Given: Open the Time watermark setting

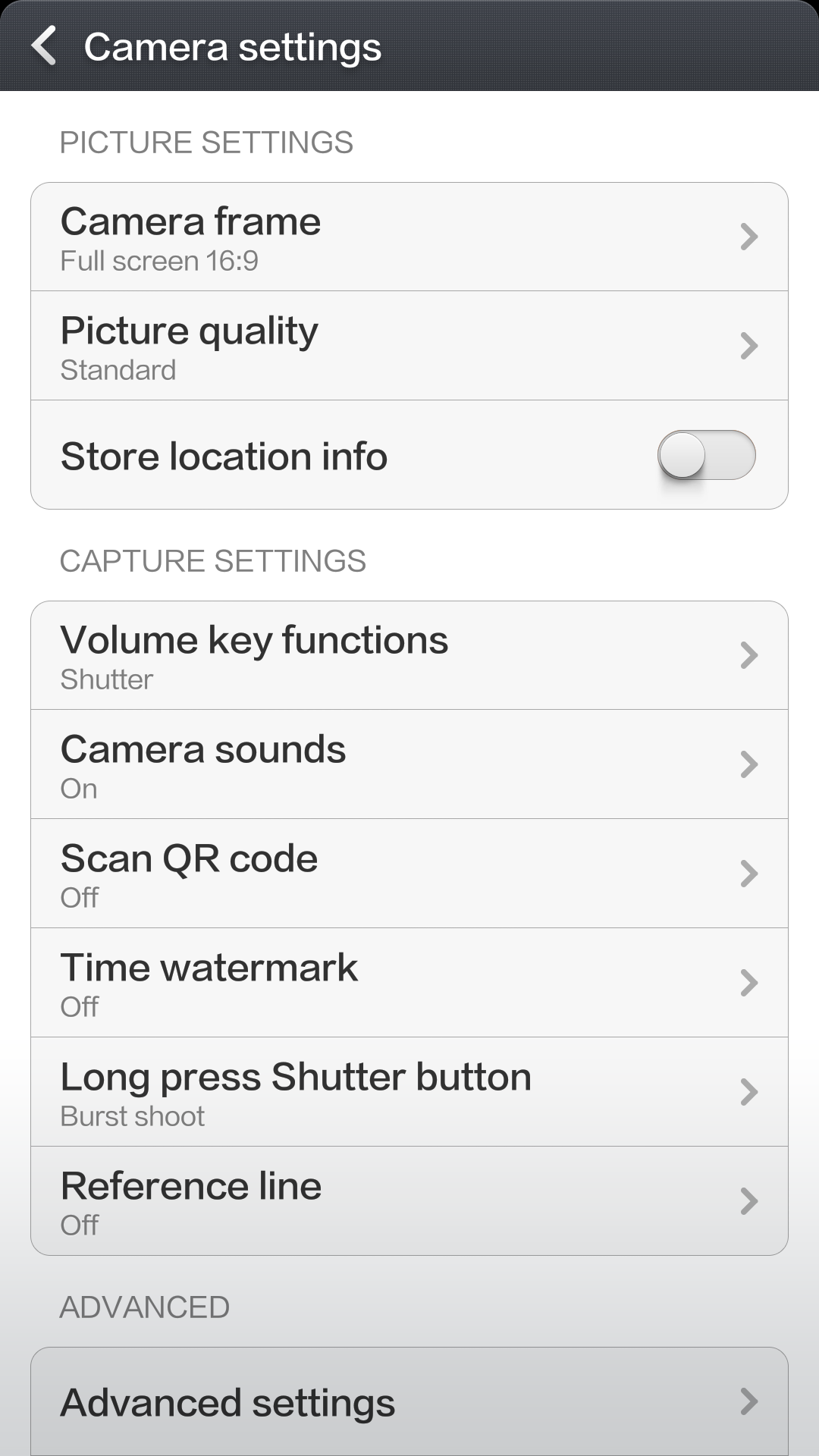Looking at the screenshot, I should pyautogui.click(x=409, y=983).
